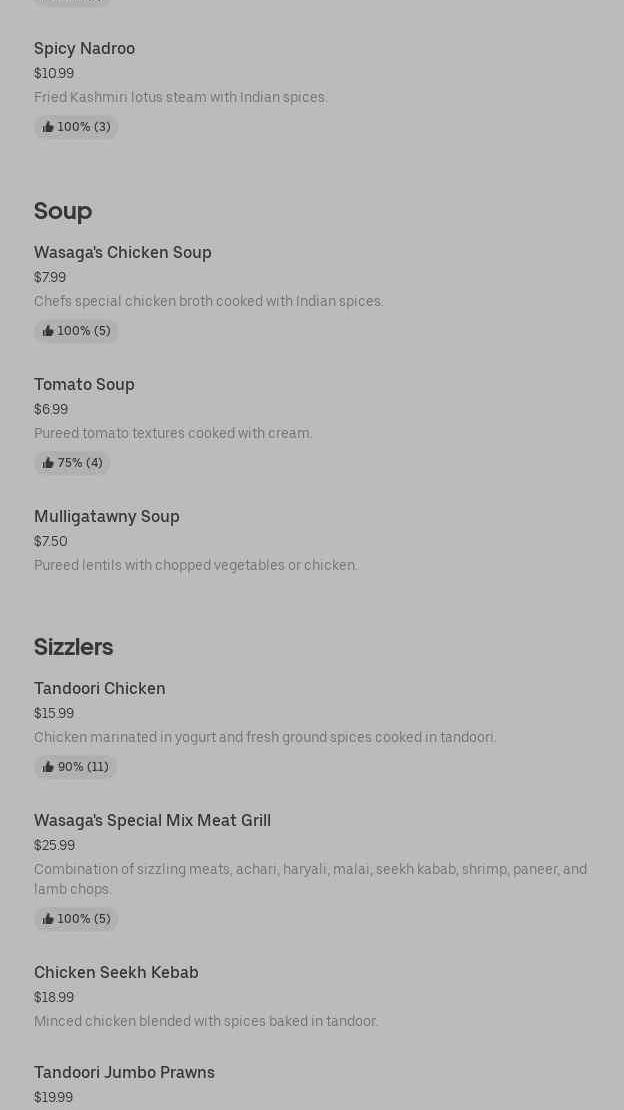Open the Spicy Nadroo menu item
624x1110 pixels.
pos(85,49)
